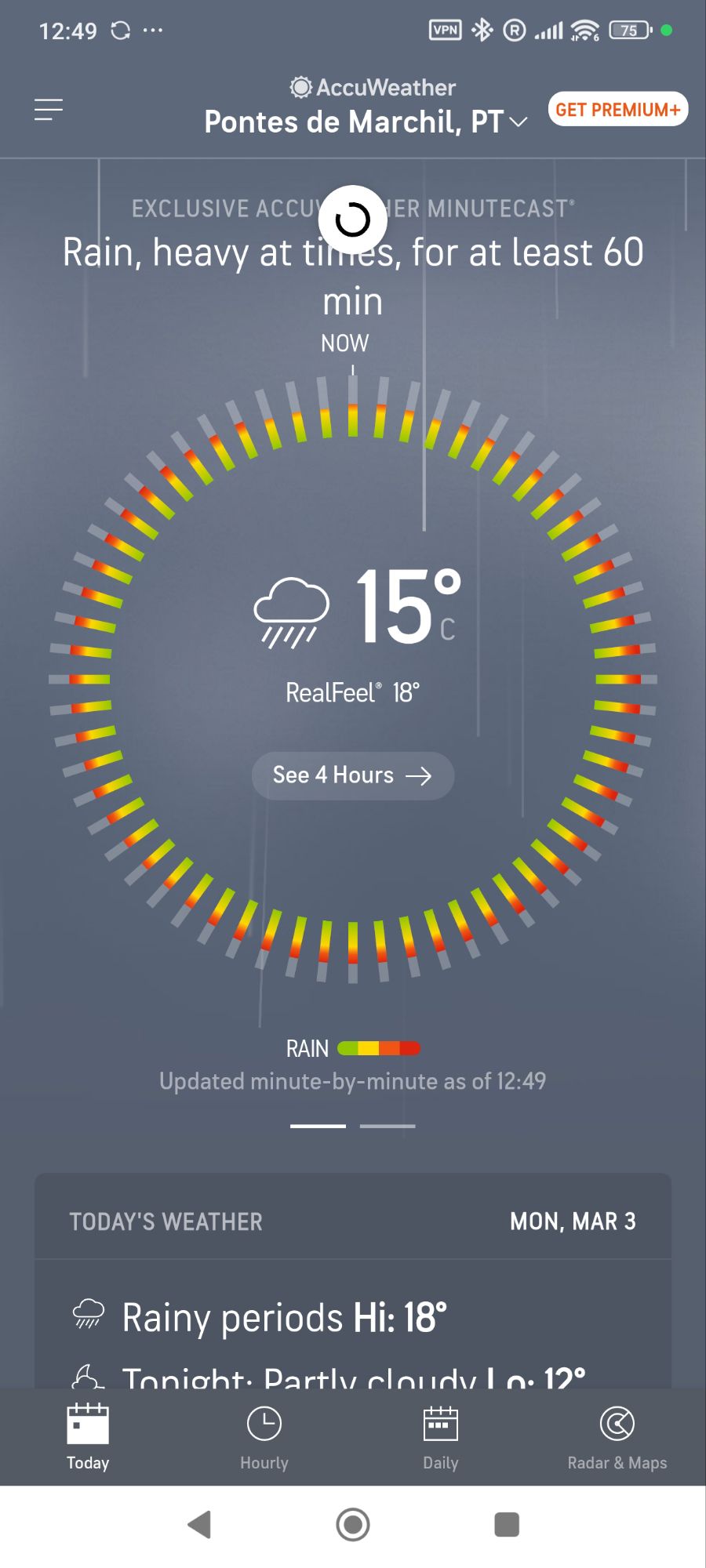Image resolution: width=706 pixels, height=1568 pixels.
Task: Switch to the Hourly tab
Action: 264,1438
